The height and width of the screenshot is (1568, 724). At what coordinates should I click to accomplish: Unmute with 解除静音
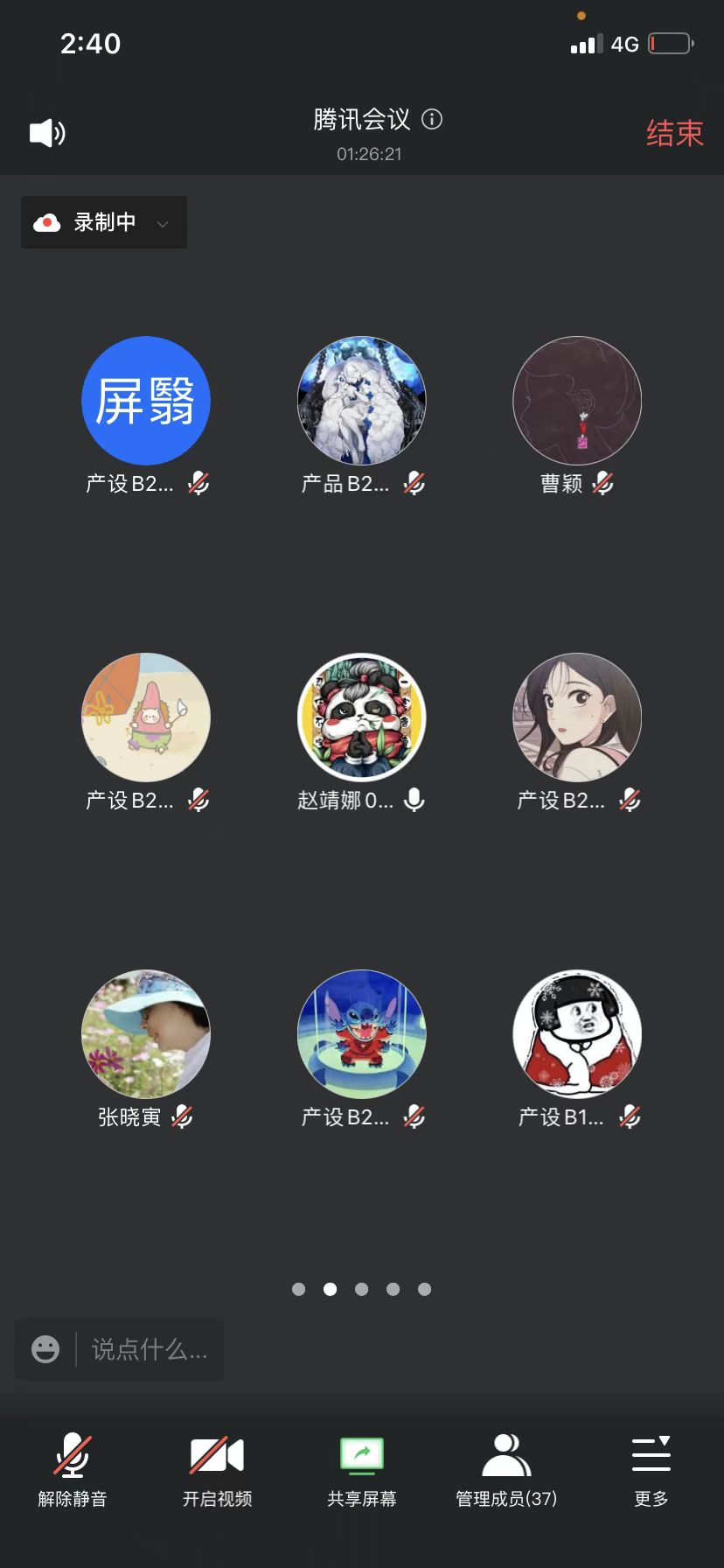point(73,1470)
